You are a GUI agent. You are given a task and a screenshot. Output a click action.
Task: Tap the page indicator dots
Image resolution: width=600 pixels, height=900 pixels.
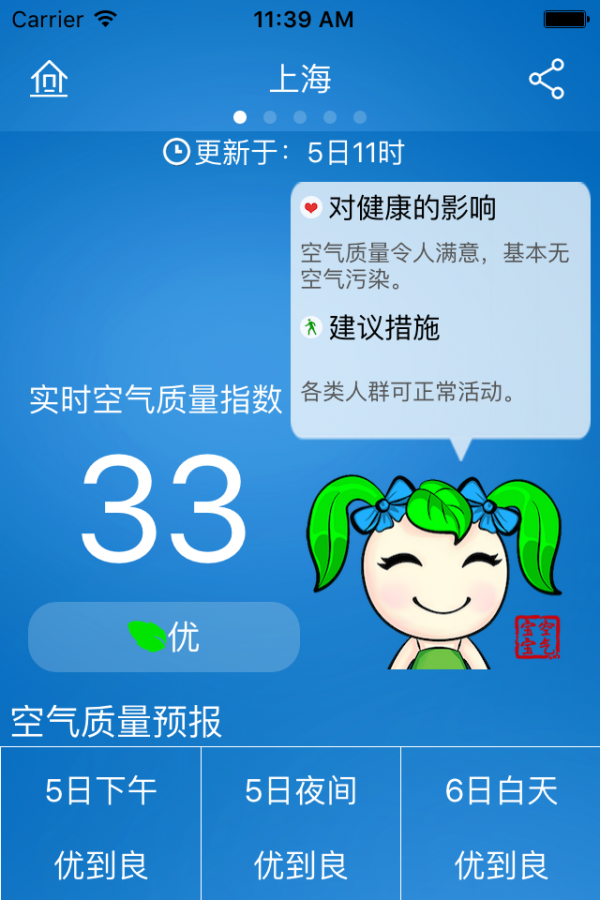(x=300, y=117)
